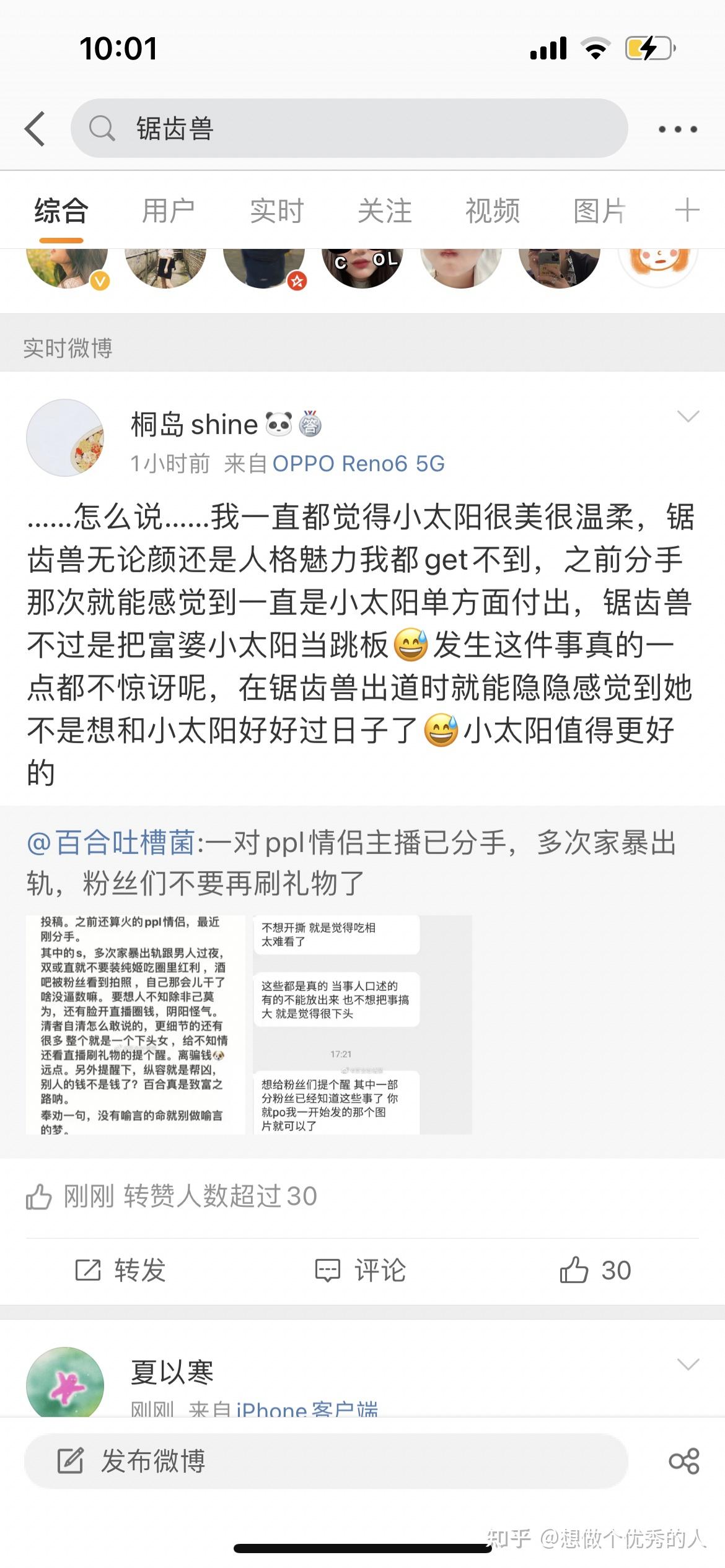View the first image of the quoted post
The height and width of the screenshot is (1568, 725).
[135, 1024]
